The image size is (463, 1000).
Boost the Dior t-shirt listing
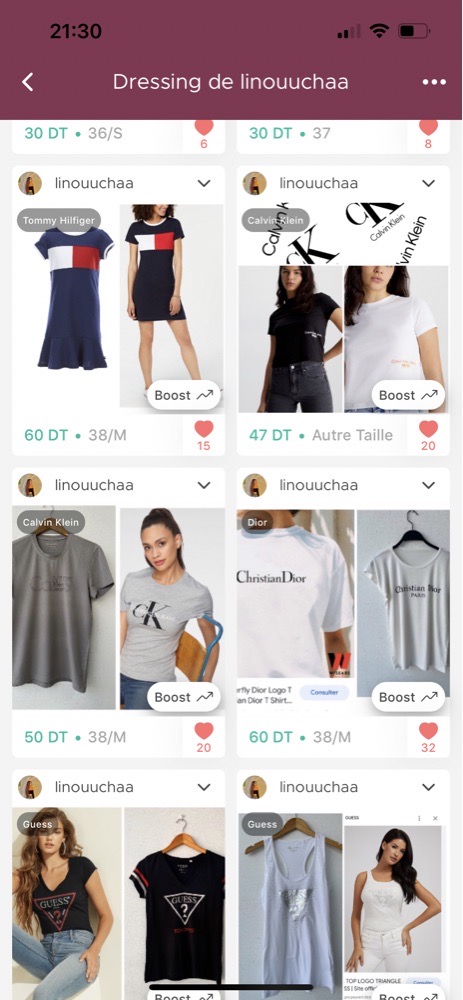(408, 697)
